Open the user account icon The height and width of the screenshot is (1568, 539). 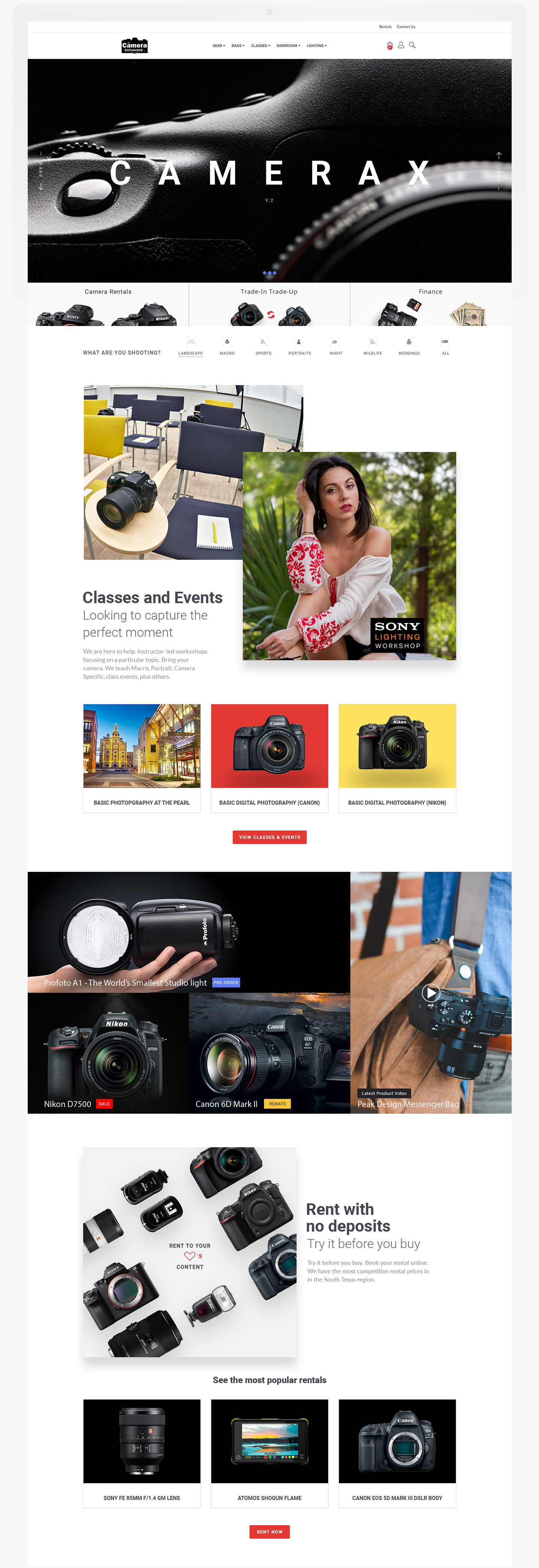(x=401, y=45)
